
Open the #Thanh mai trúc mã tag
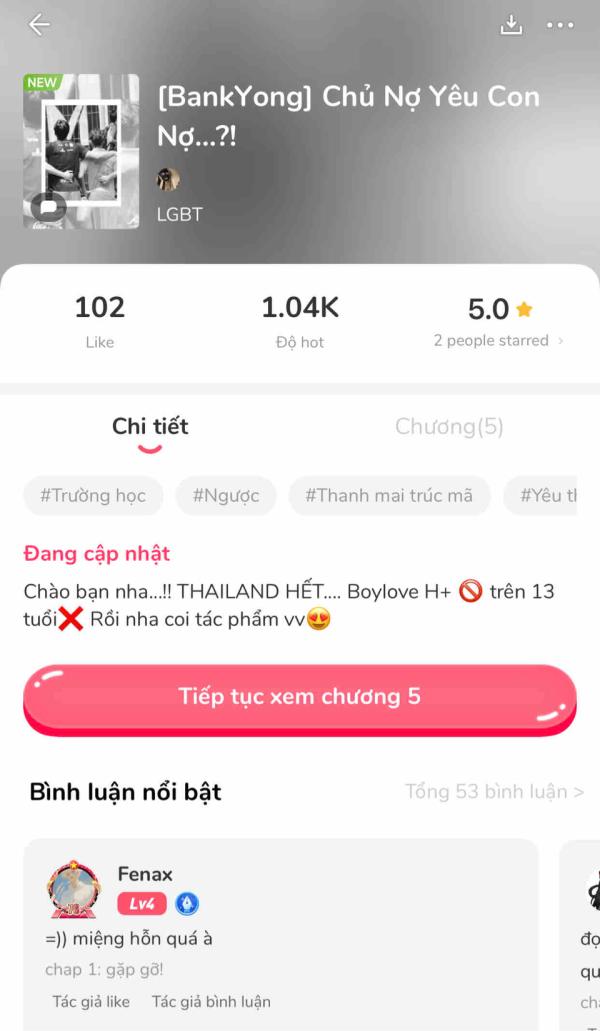(389, 495)
